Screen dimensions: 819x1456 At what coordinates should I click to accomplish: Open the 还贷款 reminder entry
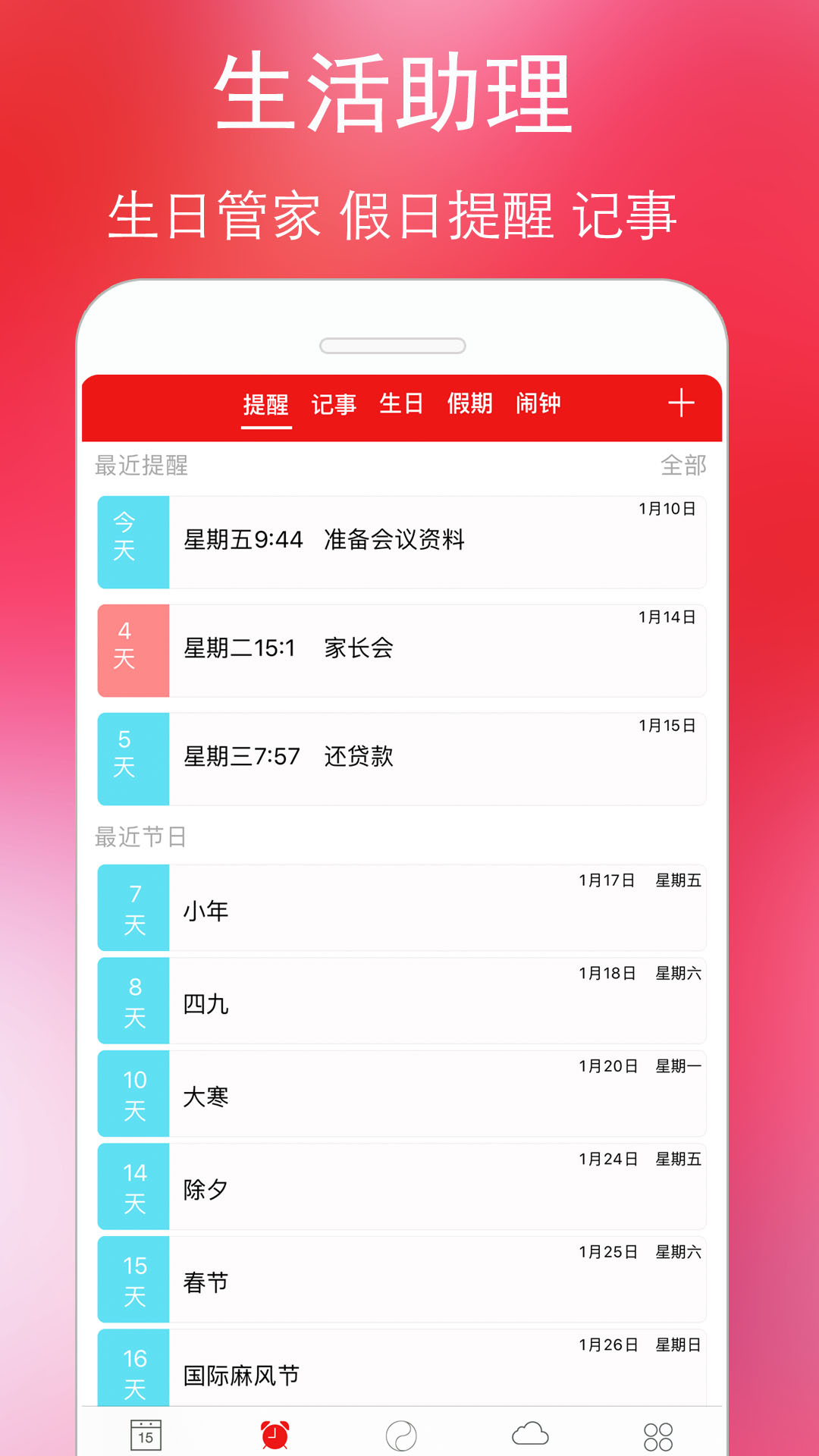pyautogui.click(x=402, y=758)
